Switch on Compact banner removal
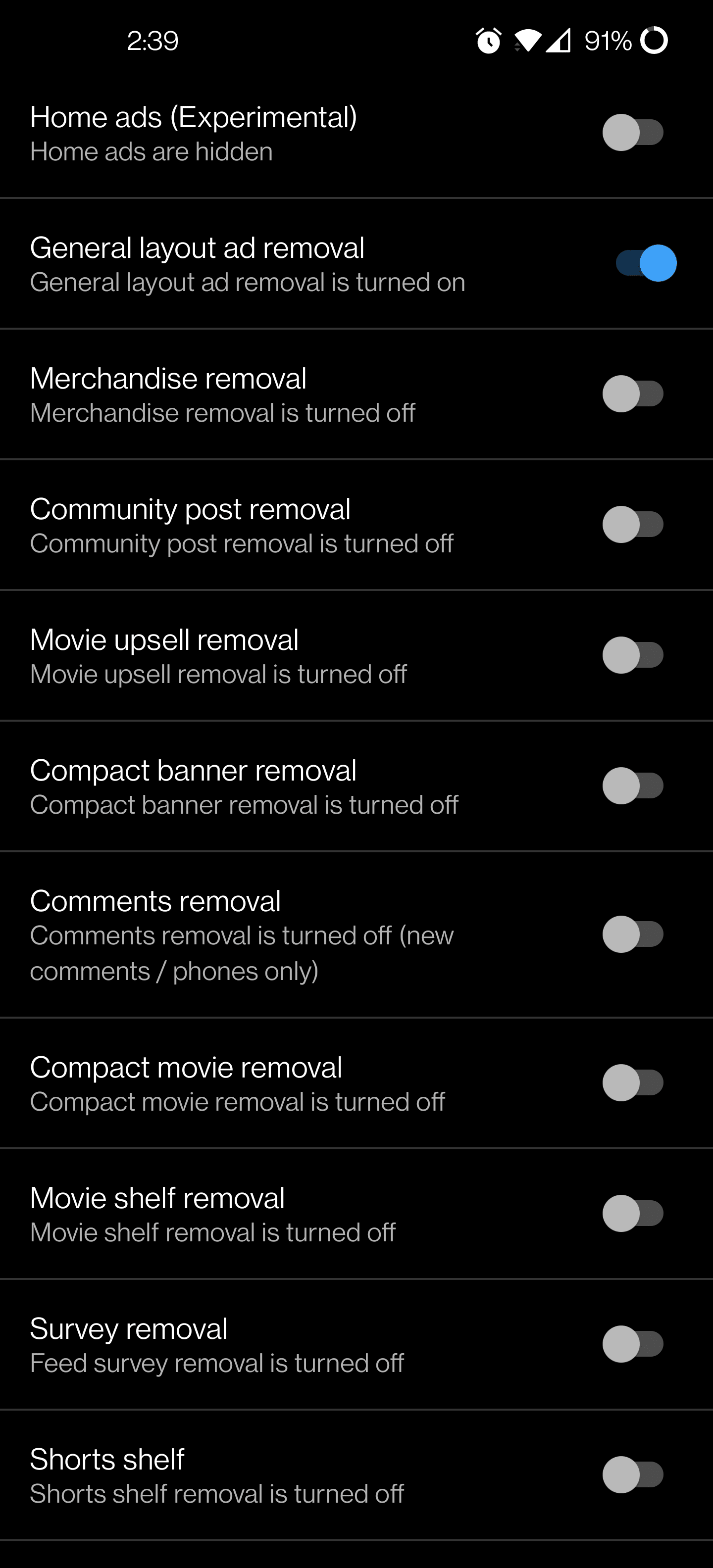 [634, 785]
